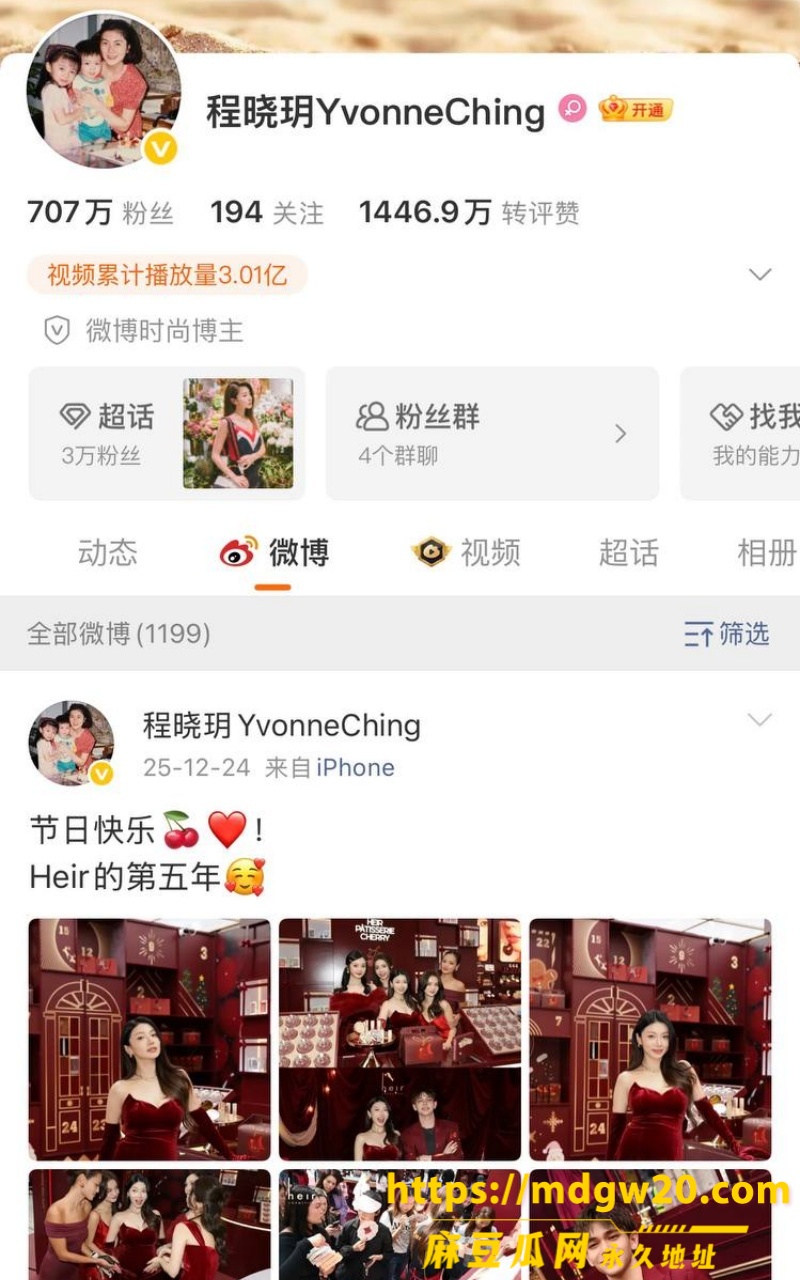800x1280 pixels.
Task: Open the 超话 card with 3万粉丝
Action: [x=167, y=433]
